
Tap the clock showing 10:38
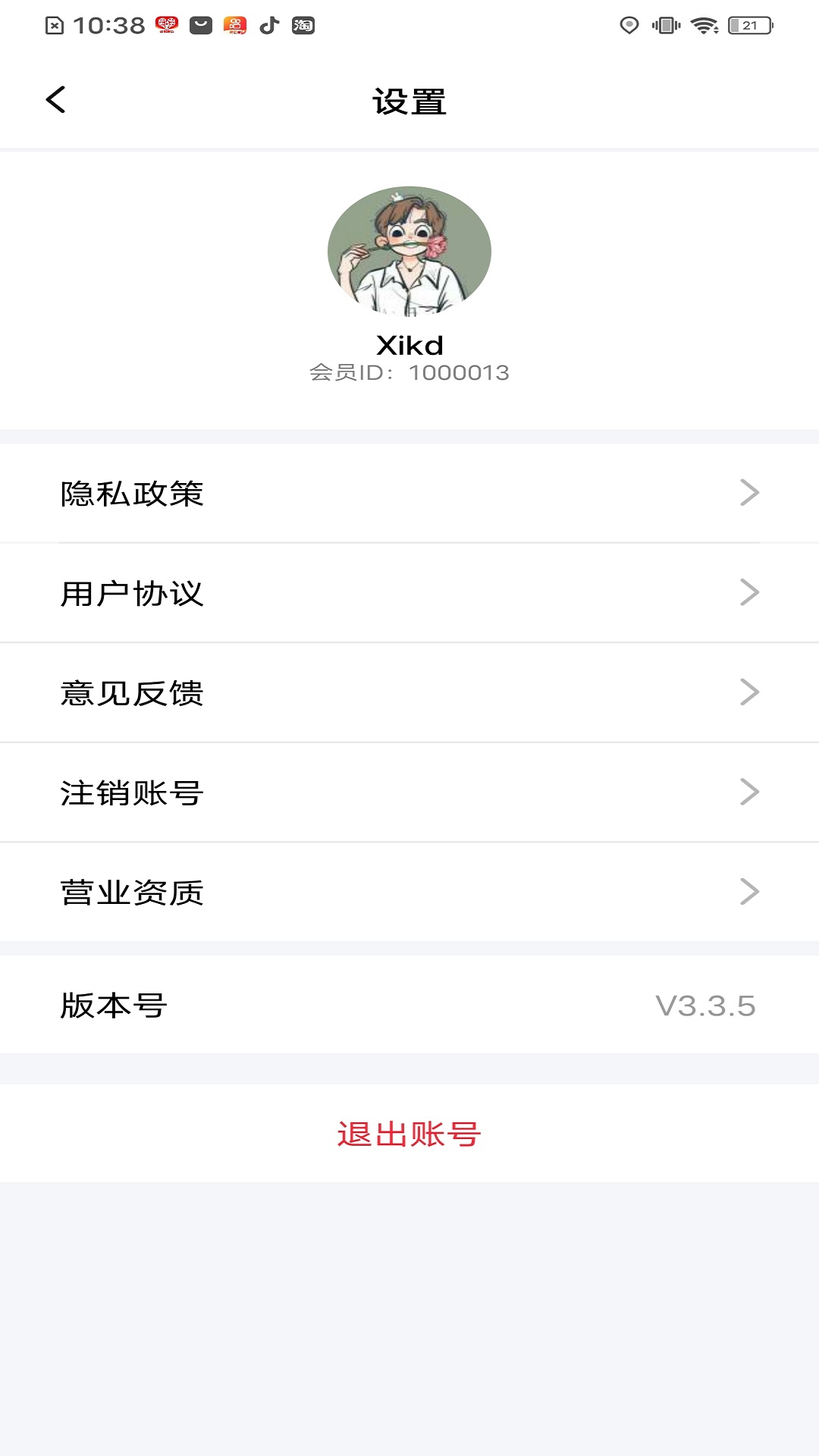(105, 24)
